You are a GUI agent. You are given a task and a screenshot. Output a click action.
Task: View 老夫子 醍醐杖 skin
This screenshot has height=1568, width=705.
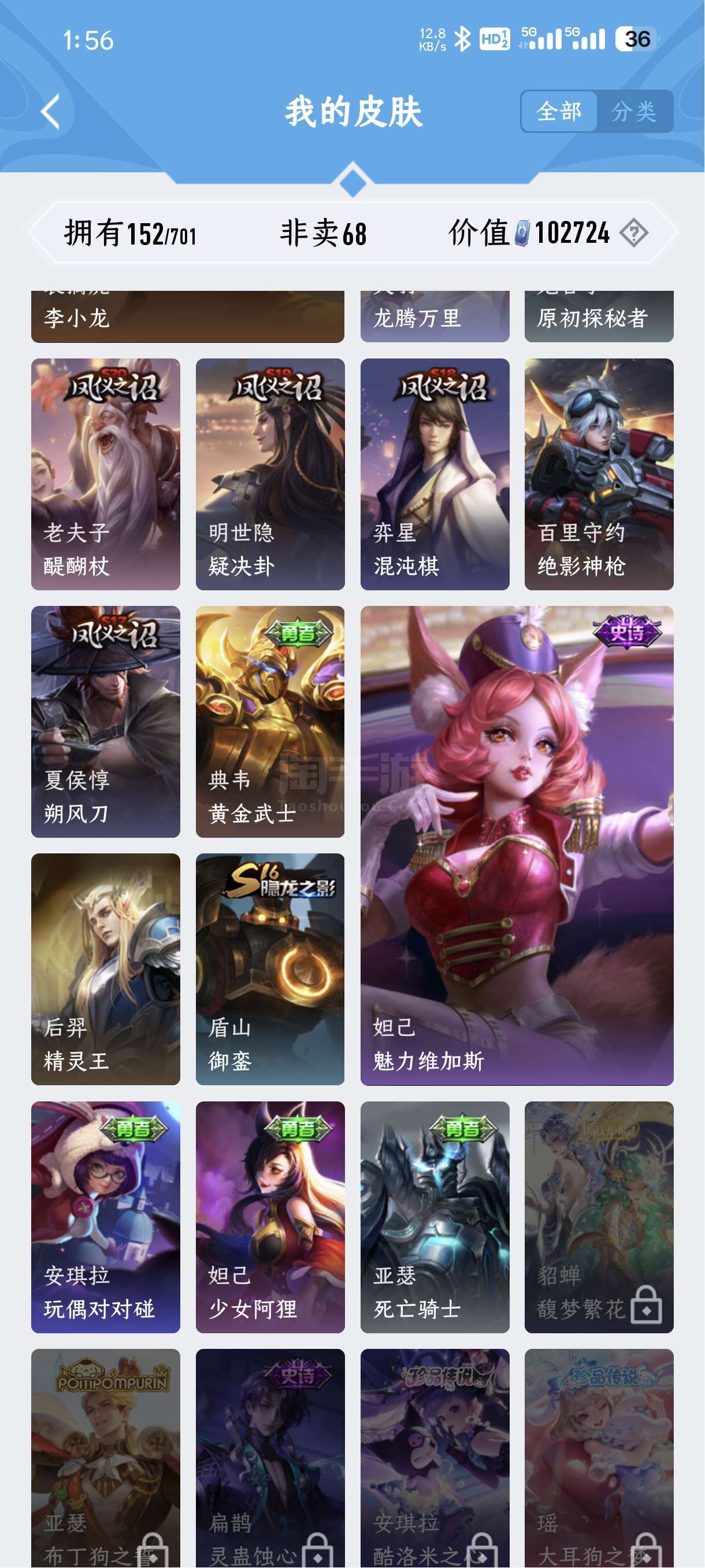point(105,474)
